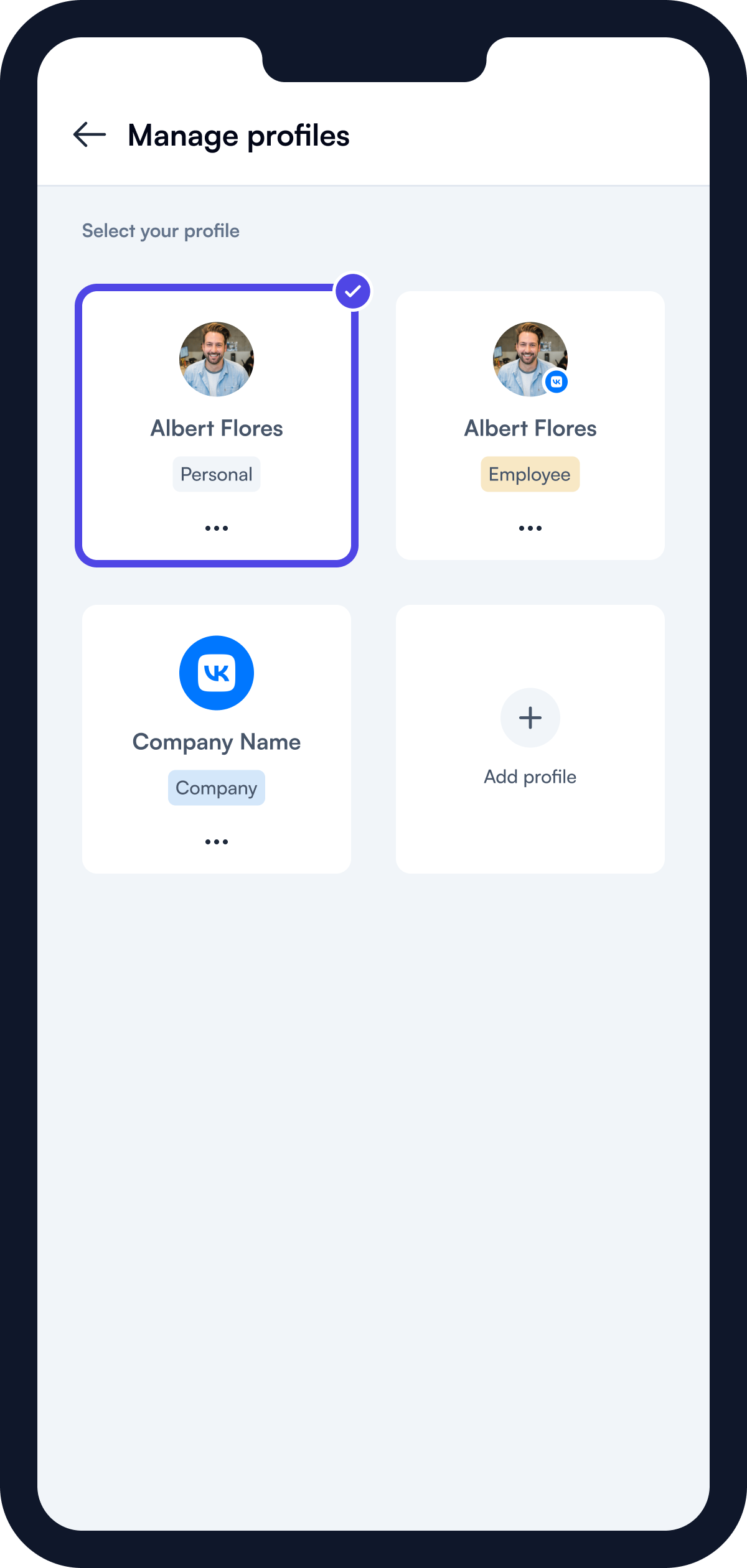The image size is (747, 1568).
Task: Select the Albert Flores Personal profile
Action: [217, 426]
